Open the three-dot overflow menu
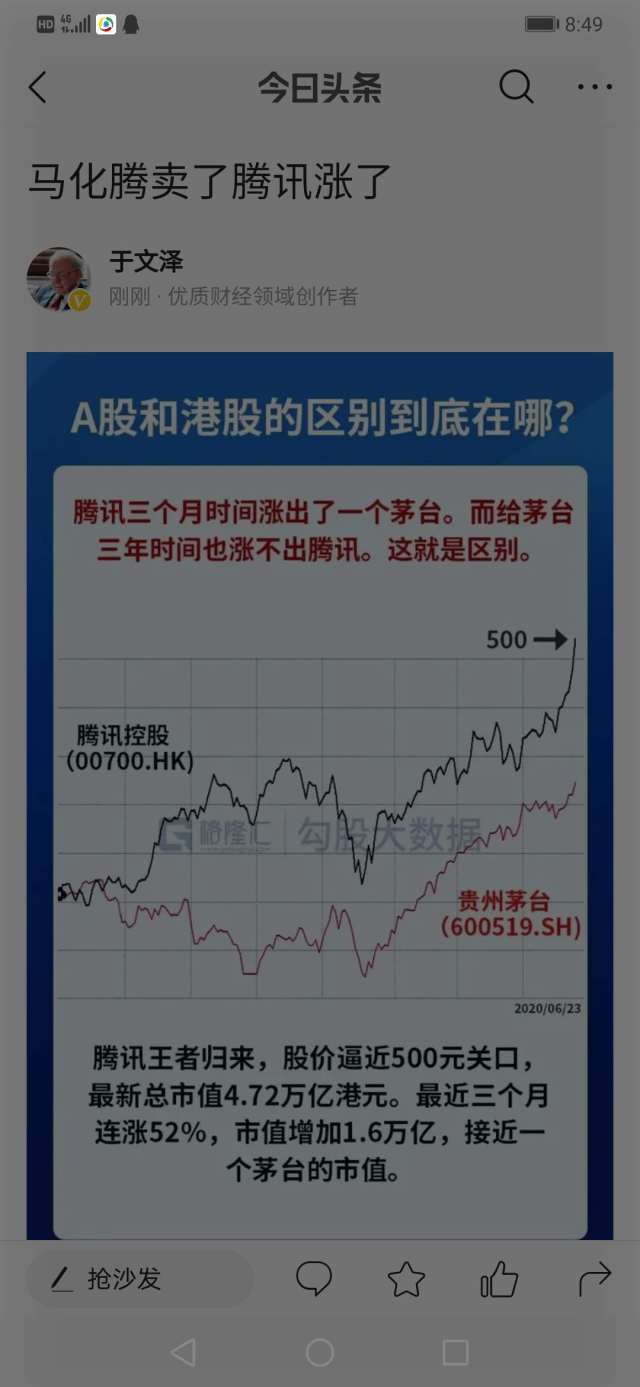Screen dimensions: 640x1387 point(595,88)
